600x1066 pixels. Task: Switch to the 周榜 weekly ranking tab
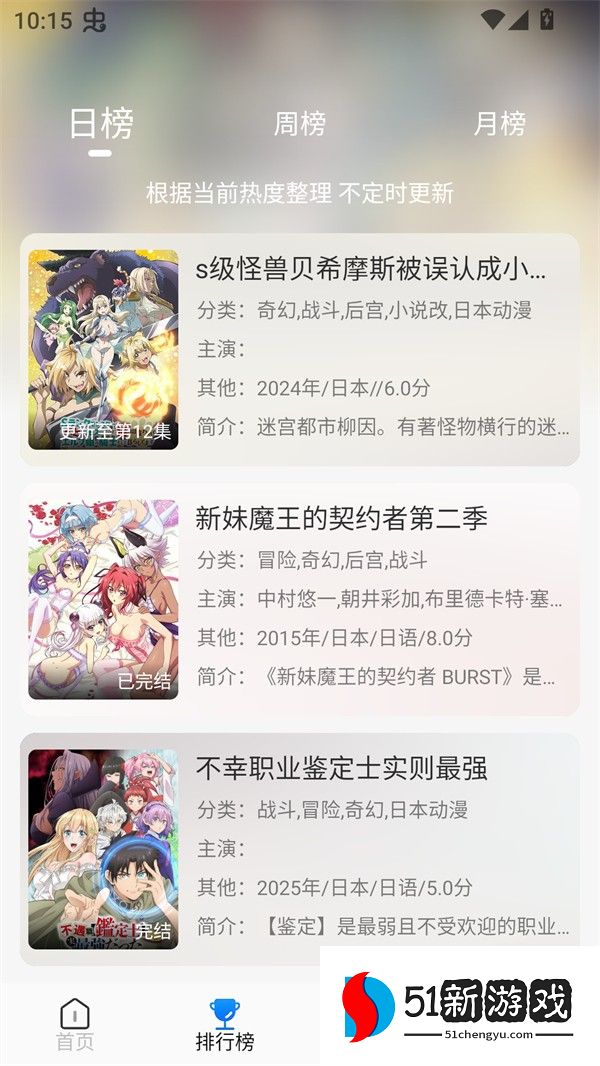click(x=300, y=124)
